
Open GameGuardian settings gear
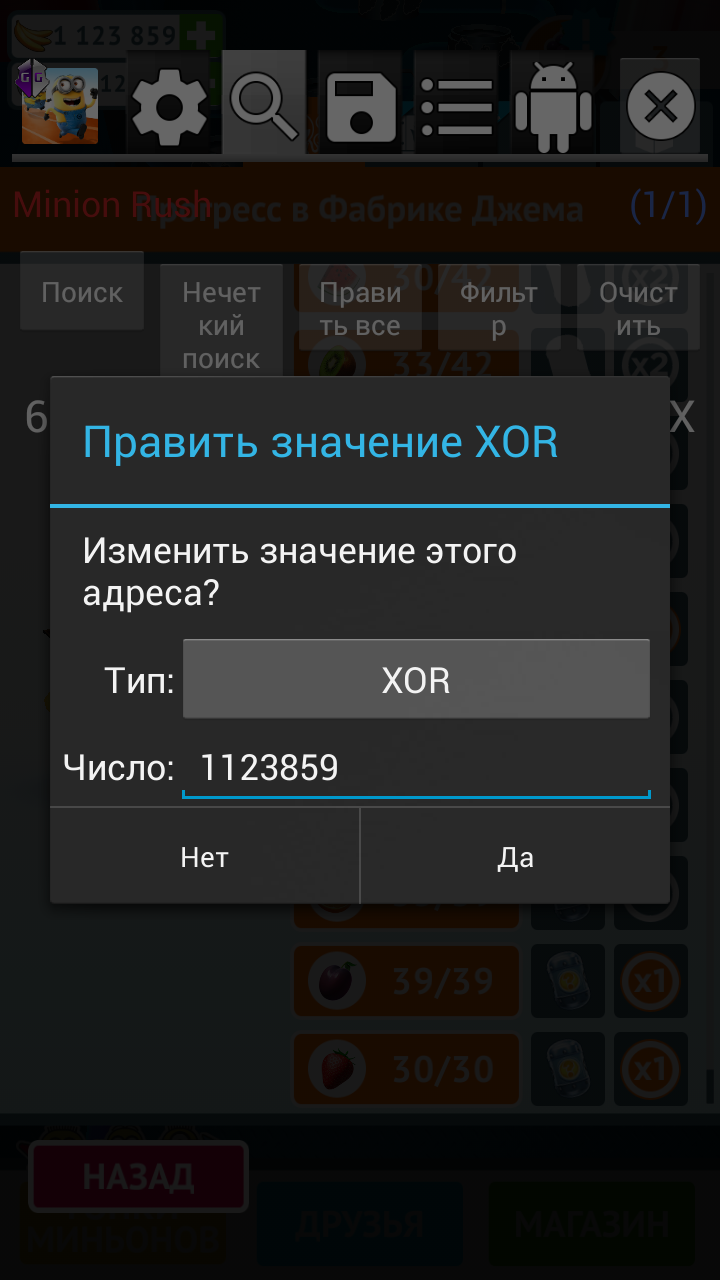tap(169, 105)
